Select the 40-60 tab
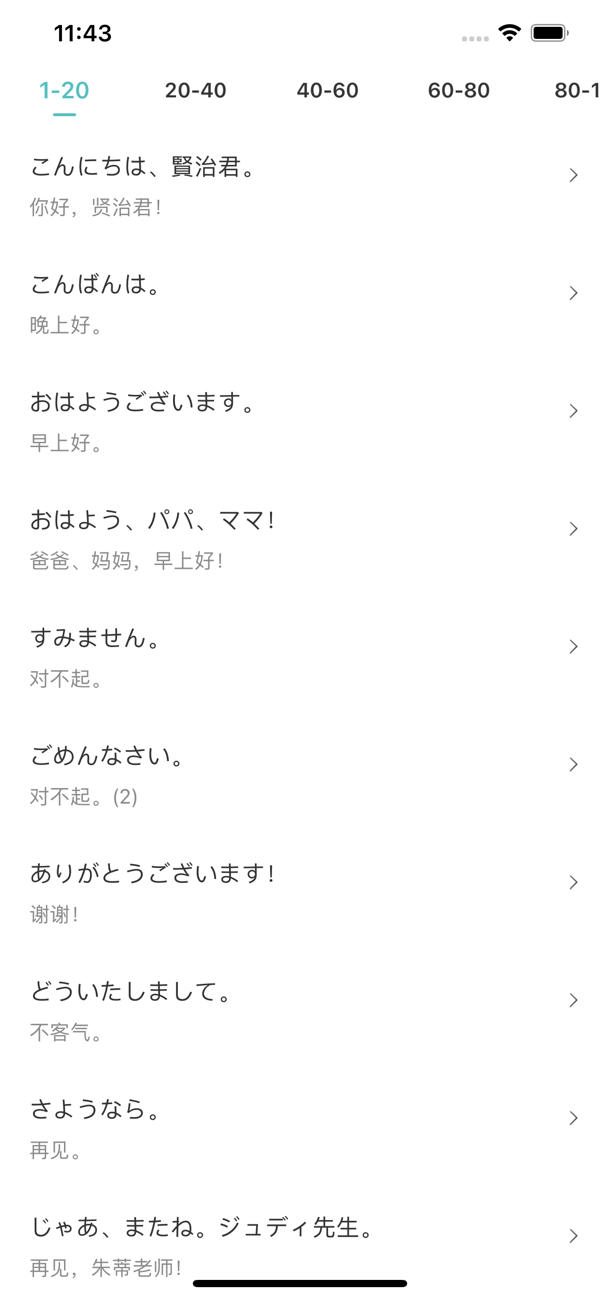This screenshot has width=600, height=1299. coord(327,91)
